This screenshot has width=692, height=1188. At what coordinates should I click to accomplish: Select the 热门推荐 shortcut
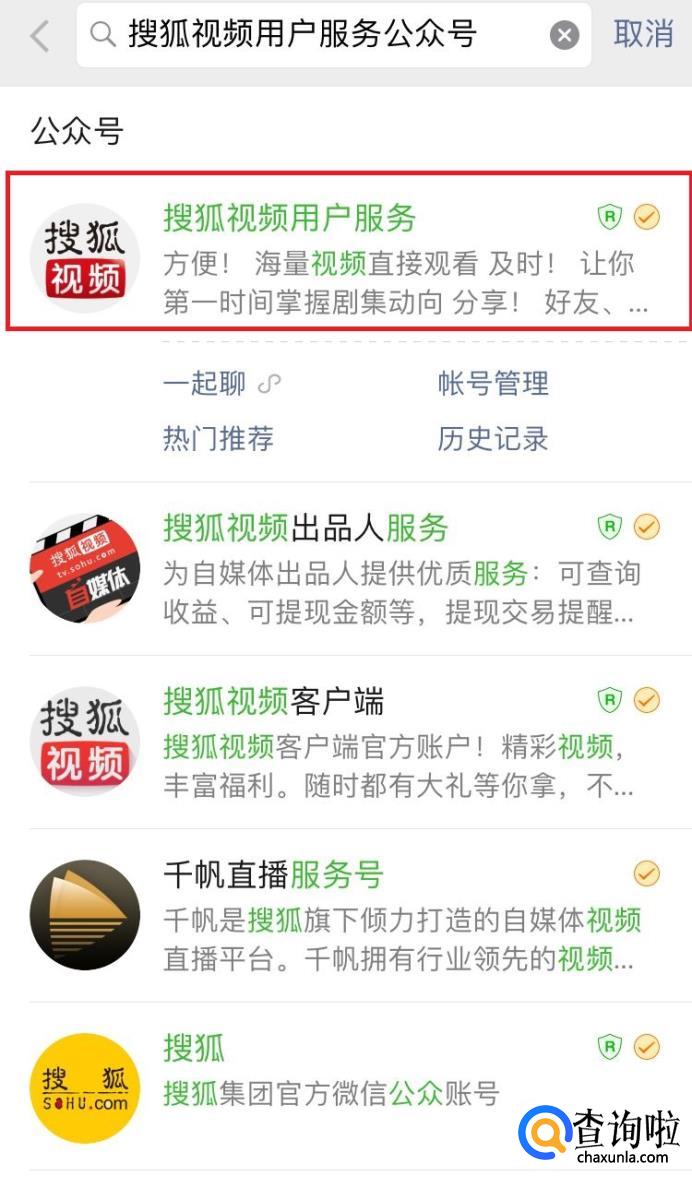tap(218, 438)
